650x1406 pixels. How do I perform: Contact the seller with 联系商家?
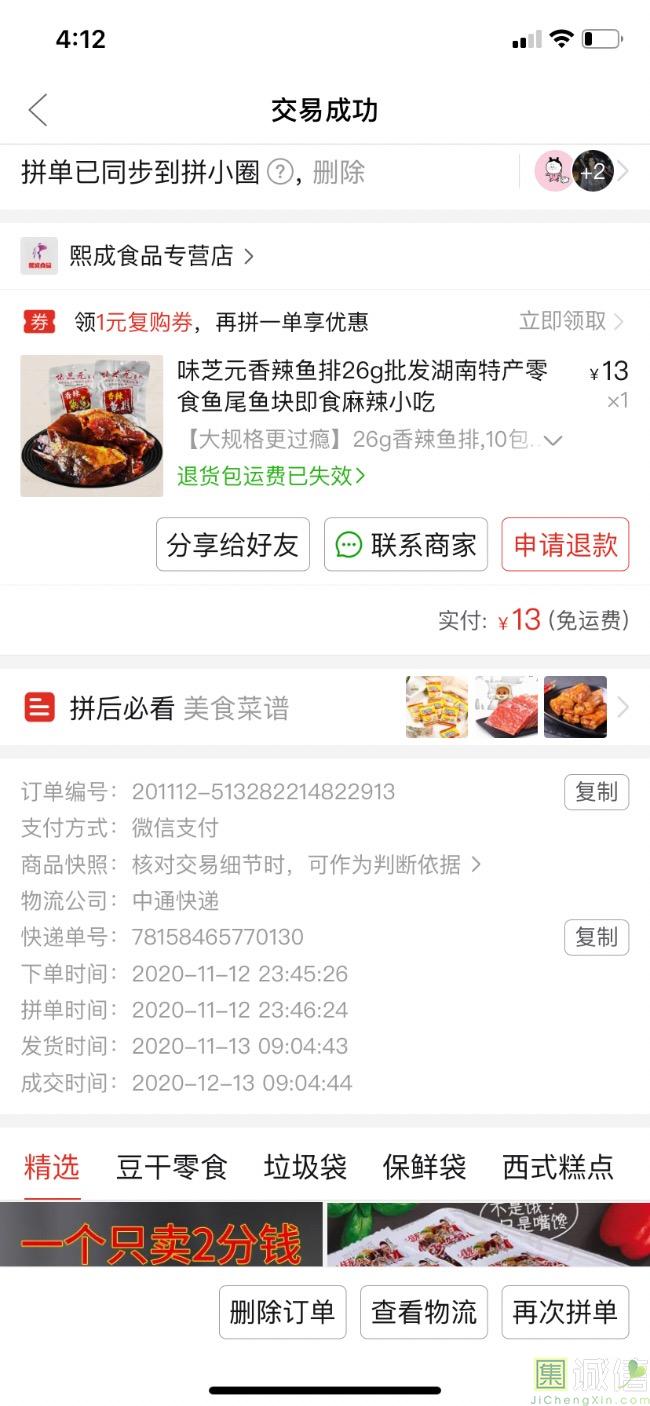[406, 545]
